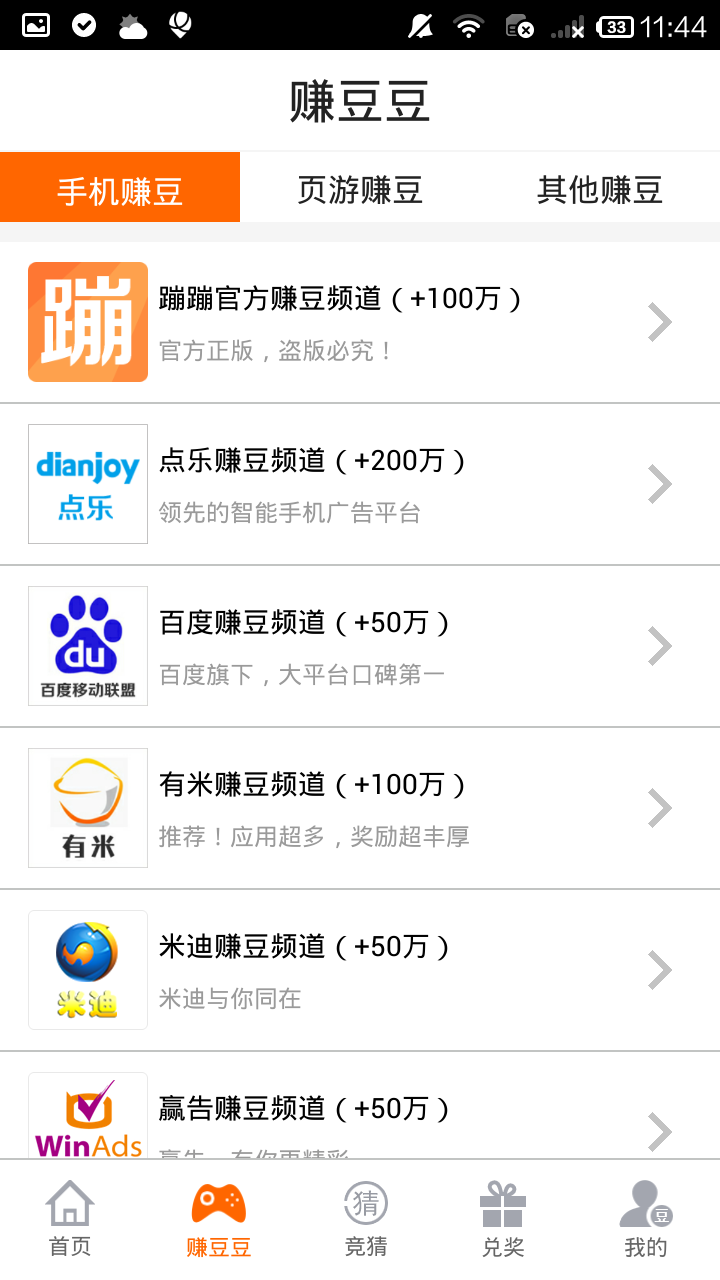Open 米迪赚豆频道 channel

coord(360,970)
